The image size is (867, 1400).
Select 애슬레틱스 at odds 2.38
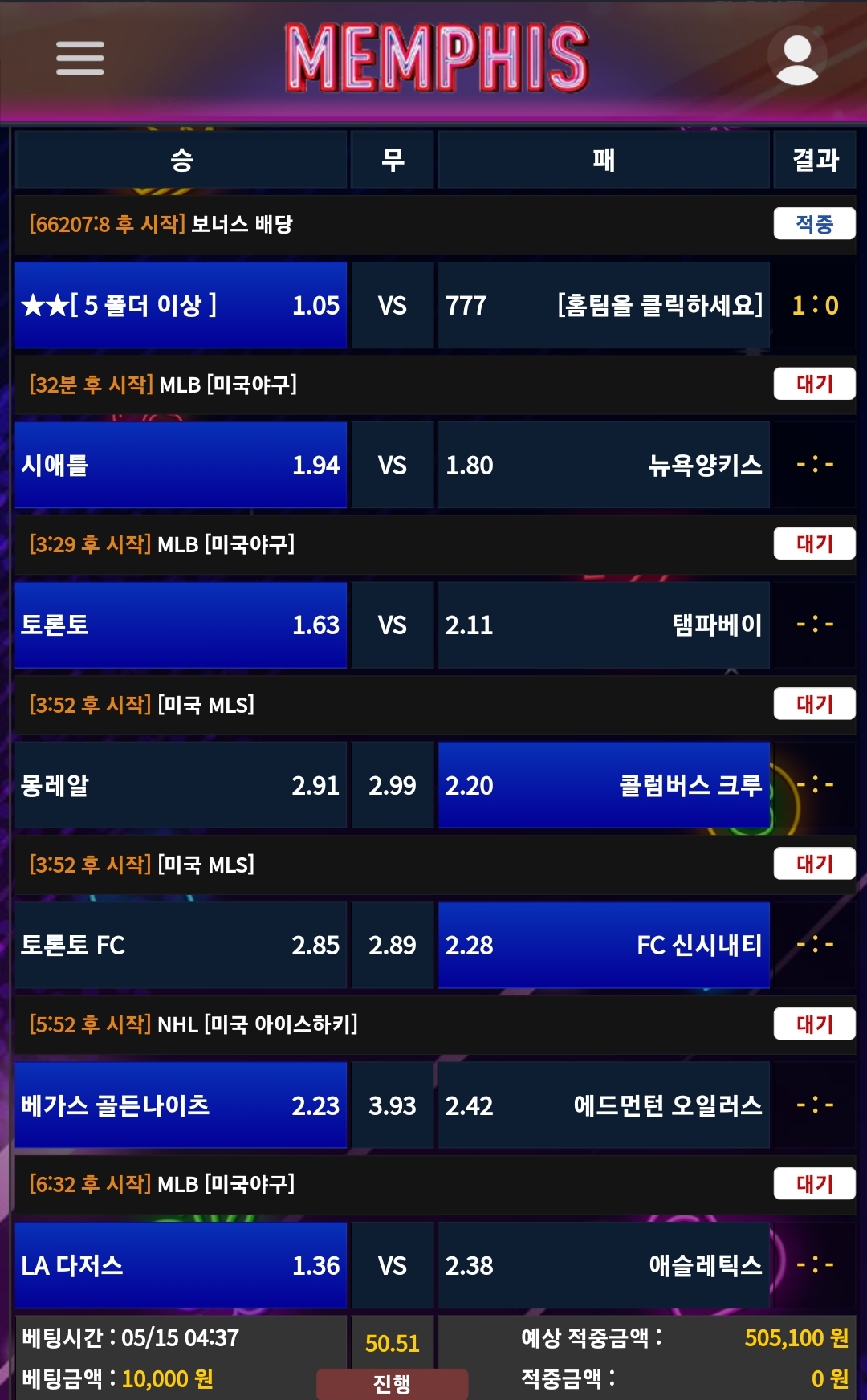pos(603,1265)
